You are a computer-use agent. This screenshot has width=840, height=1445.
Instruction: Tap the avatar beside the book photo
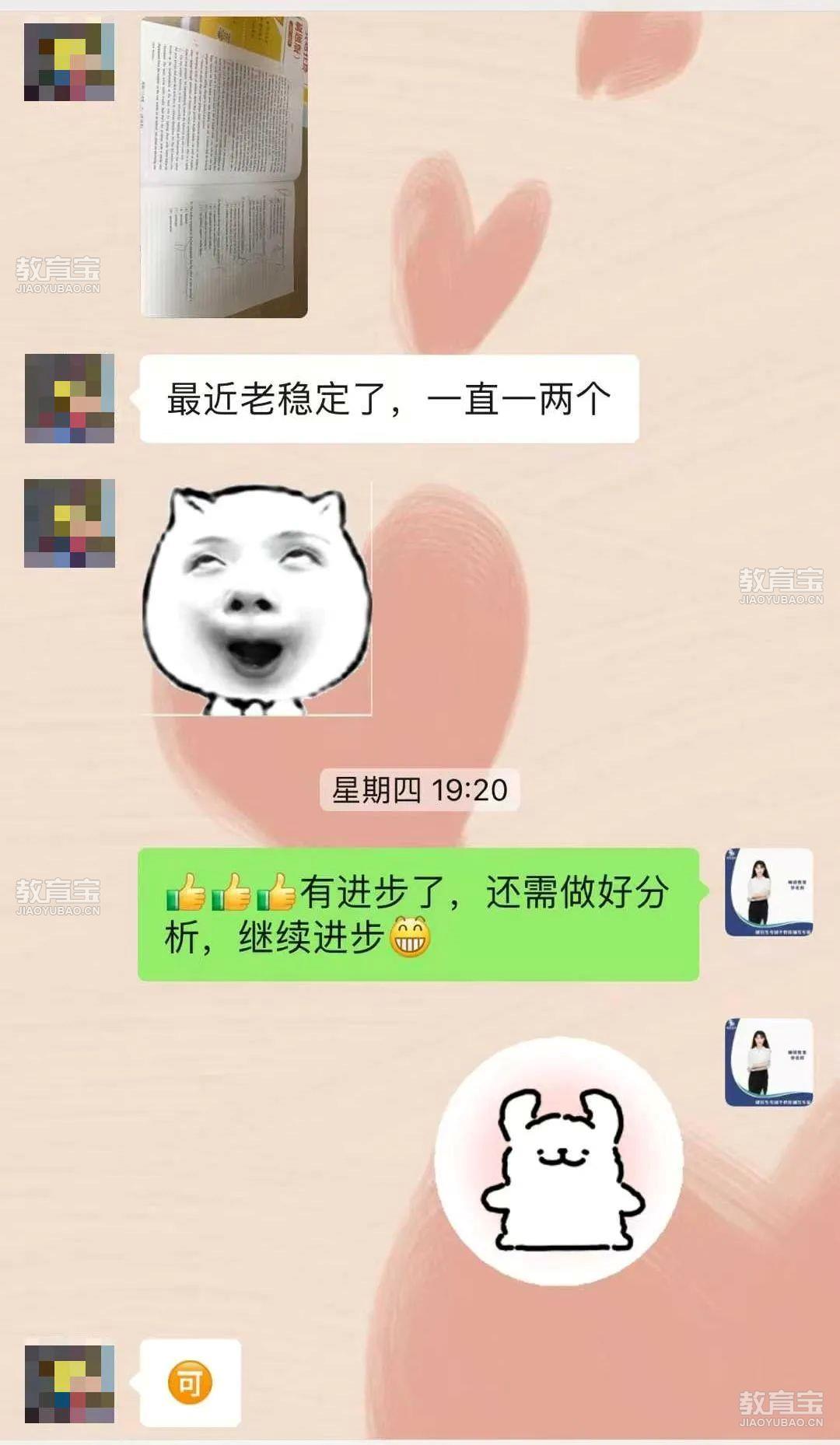pyautogui.click(x=69, y=62)
